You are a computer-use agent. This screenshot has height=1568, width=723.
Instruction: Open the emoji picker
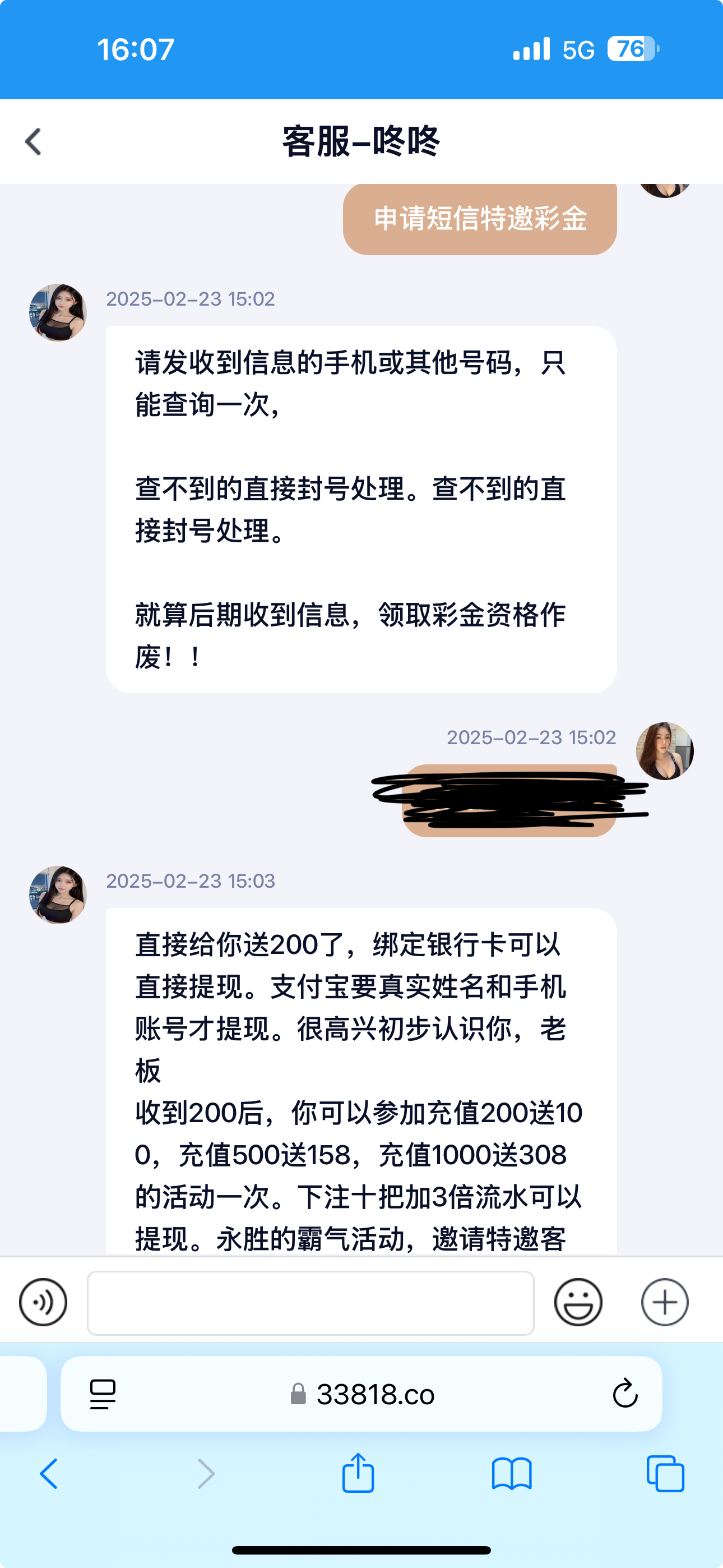[x=577, y=1302]
